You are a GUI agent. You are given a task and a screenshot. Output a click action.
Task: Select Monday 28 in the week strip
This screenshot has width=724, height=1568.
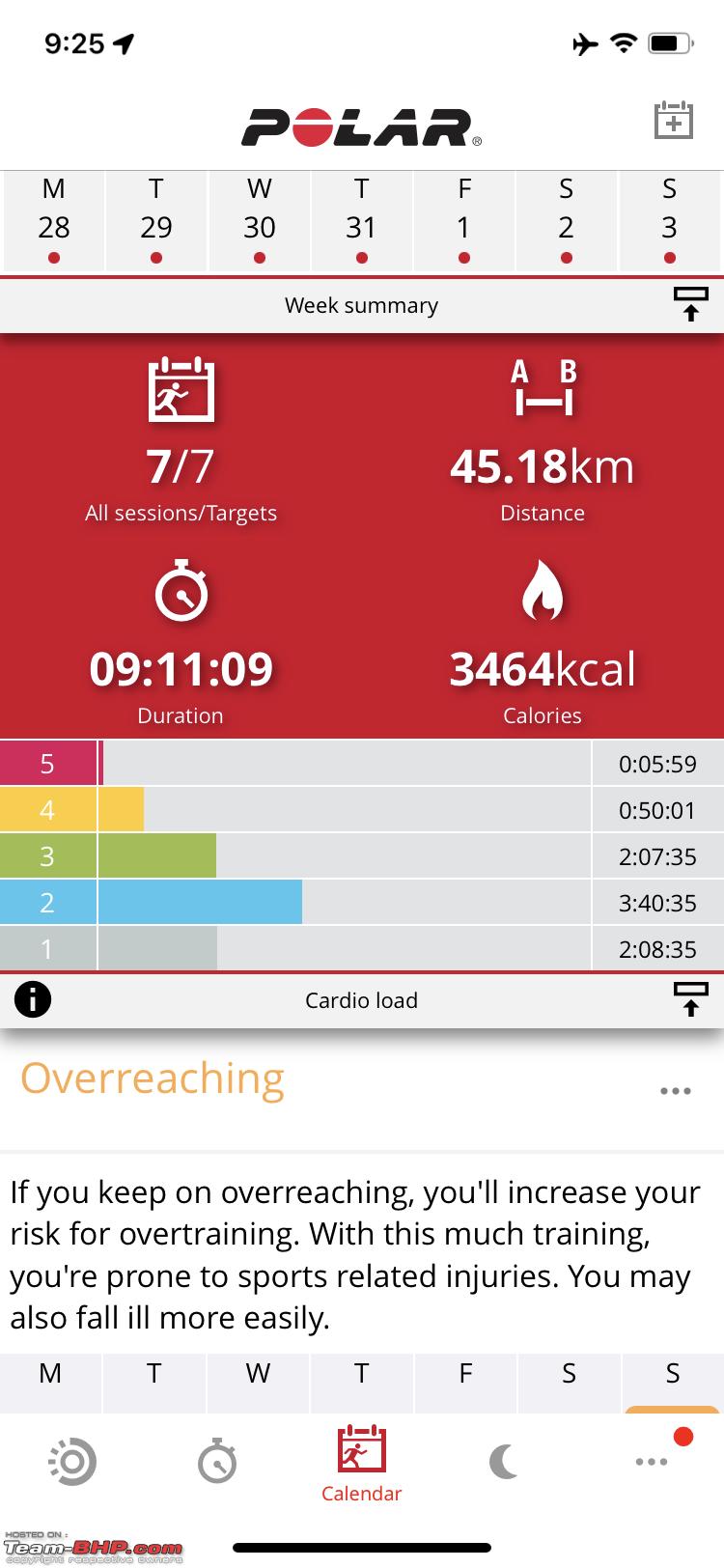pyautogui.click(x=53, y=222)
